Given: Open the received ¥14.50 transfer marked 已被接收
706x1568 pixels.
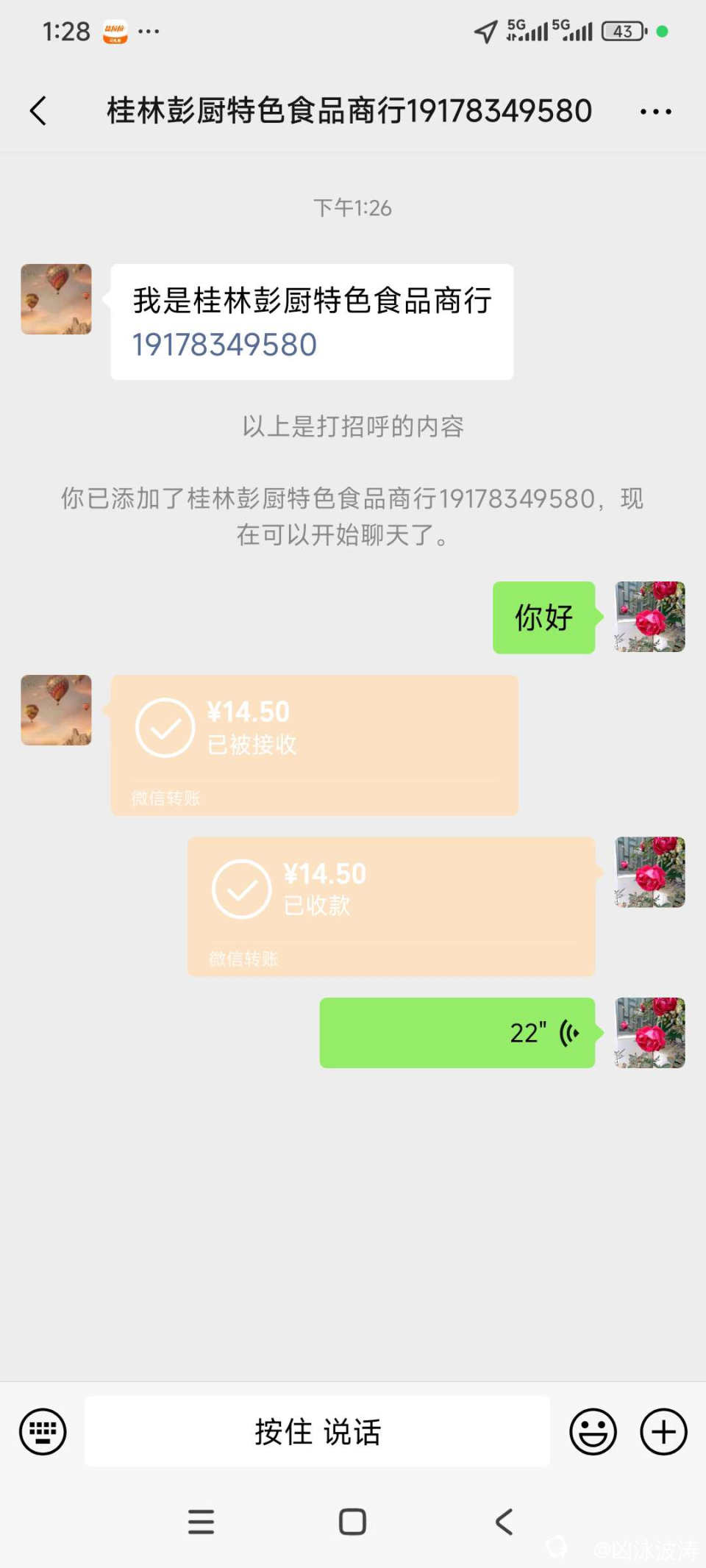Looking at the screenshot, I should coord(314,744).
